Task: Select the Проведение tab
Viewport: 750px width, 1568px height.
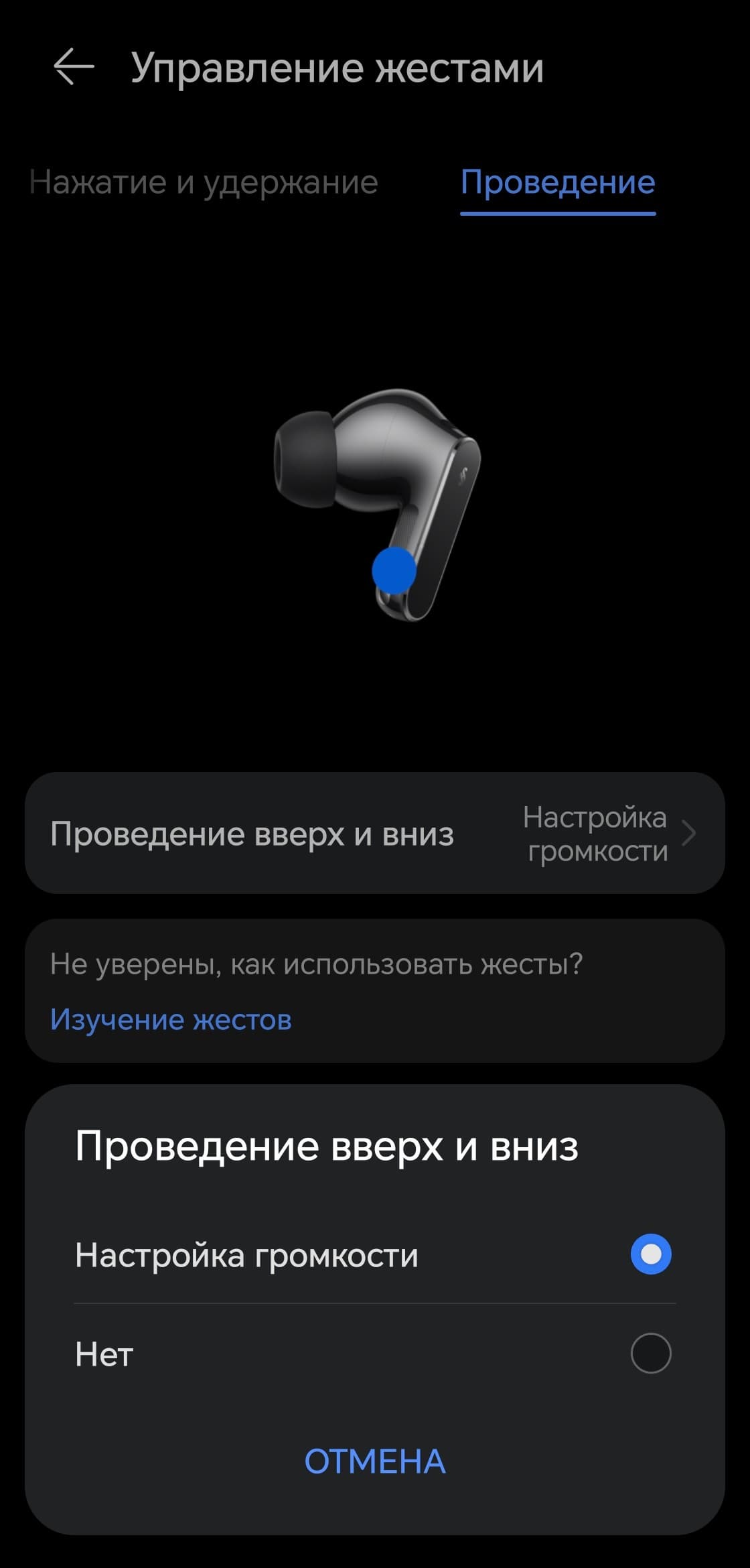Action: 557,182
